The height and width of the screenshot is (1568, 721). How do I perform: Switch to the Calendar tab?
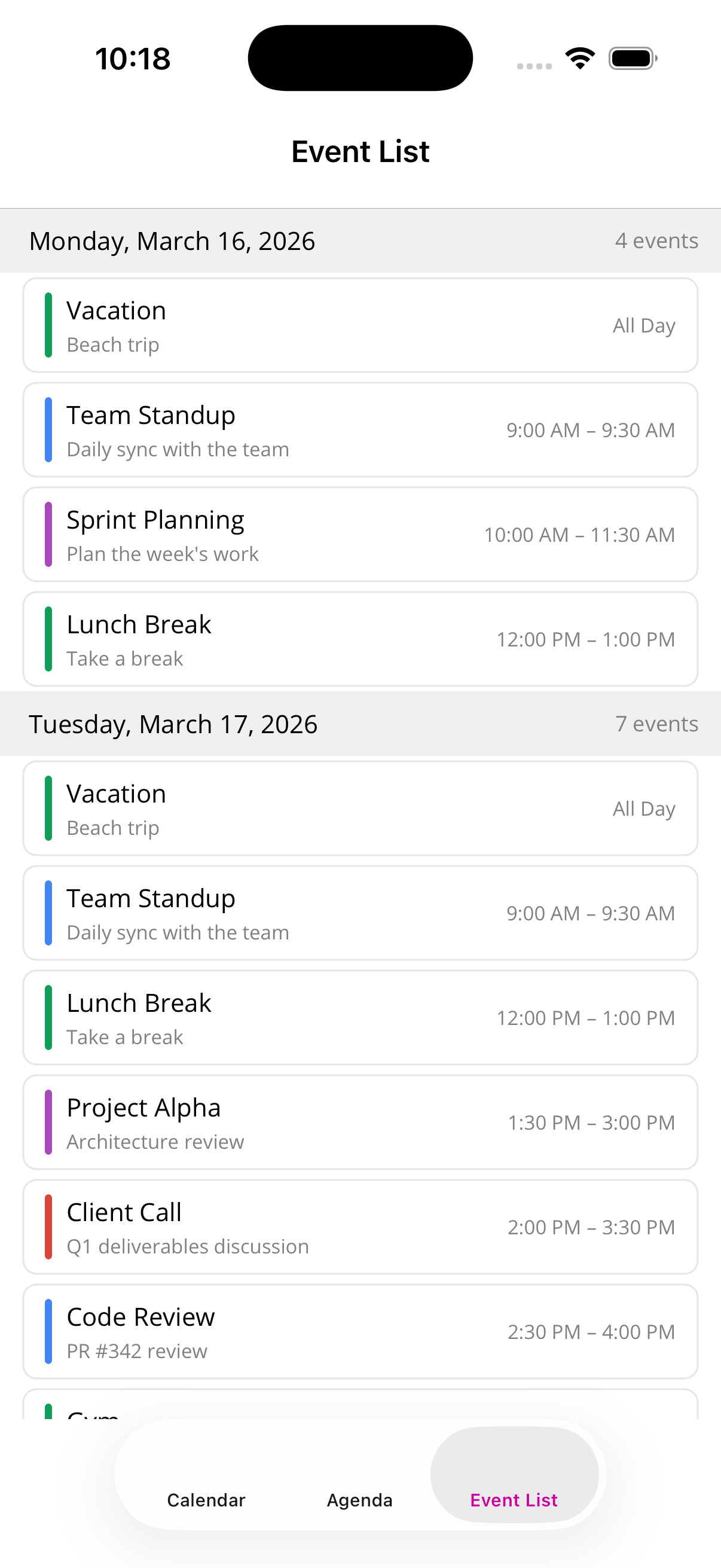[206, 1500]
